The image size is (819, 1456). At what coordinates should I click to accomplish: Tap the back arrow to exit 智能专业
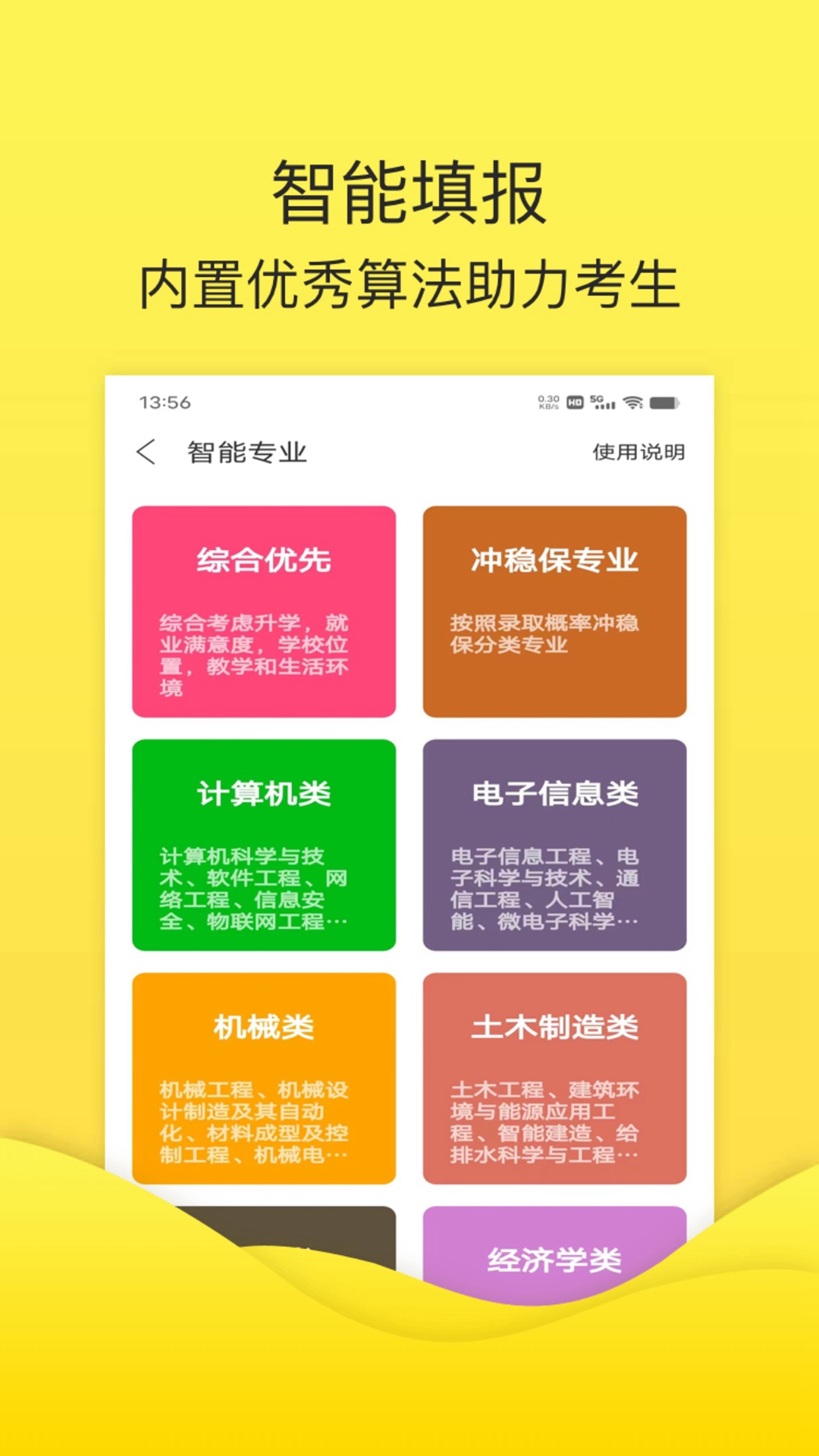[146, 451]
